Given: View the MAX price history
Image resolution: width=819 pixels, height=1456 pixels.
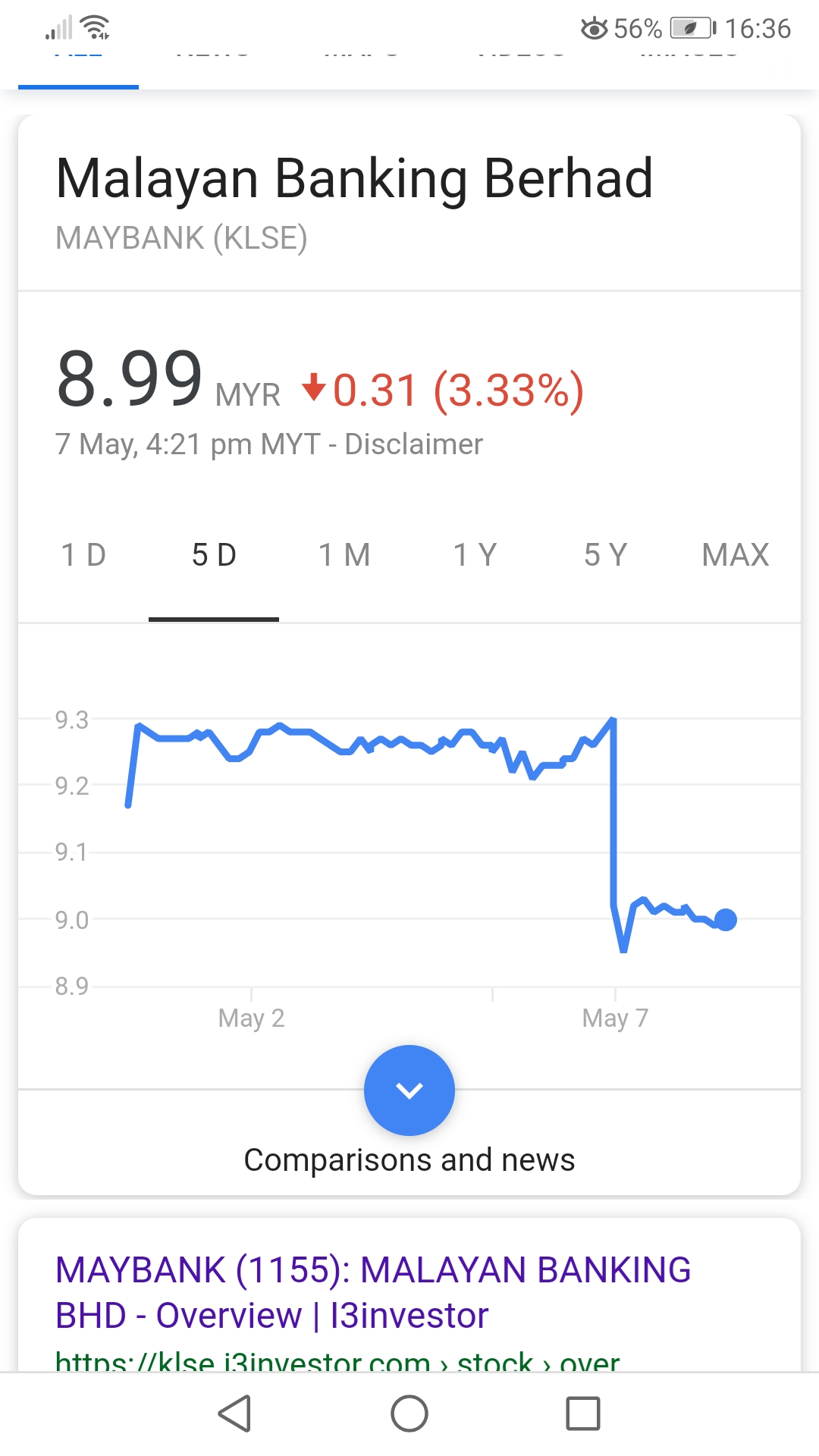Looking at the screenshot, I should tap(736, 555).
